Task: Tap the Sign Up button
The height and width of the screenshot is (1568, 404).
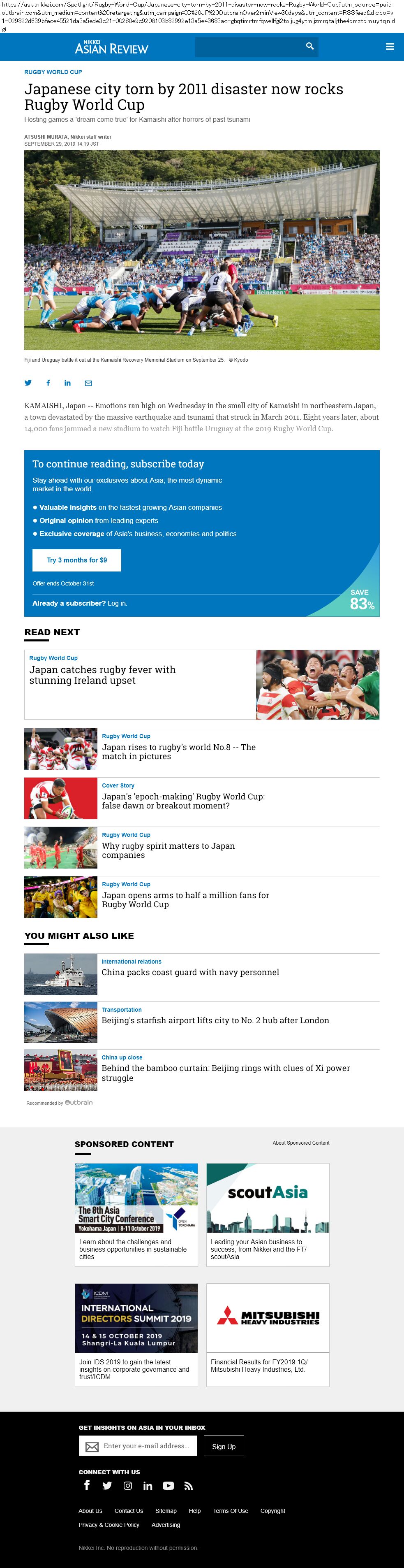Action: coord(224,1446)
